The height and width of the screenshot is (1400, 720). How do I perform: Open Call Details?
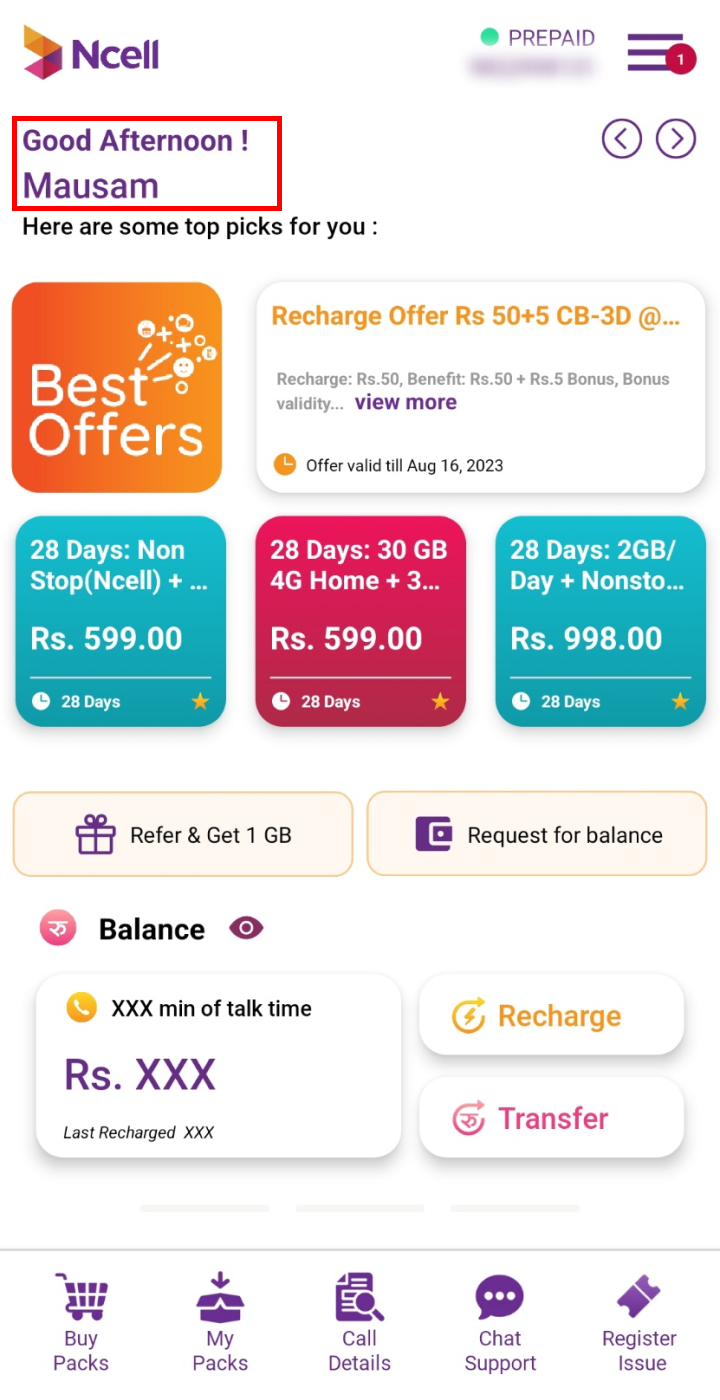359,1322
